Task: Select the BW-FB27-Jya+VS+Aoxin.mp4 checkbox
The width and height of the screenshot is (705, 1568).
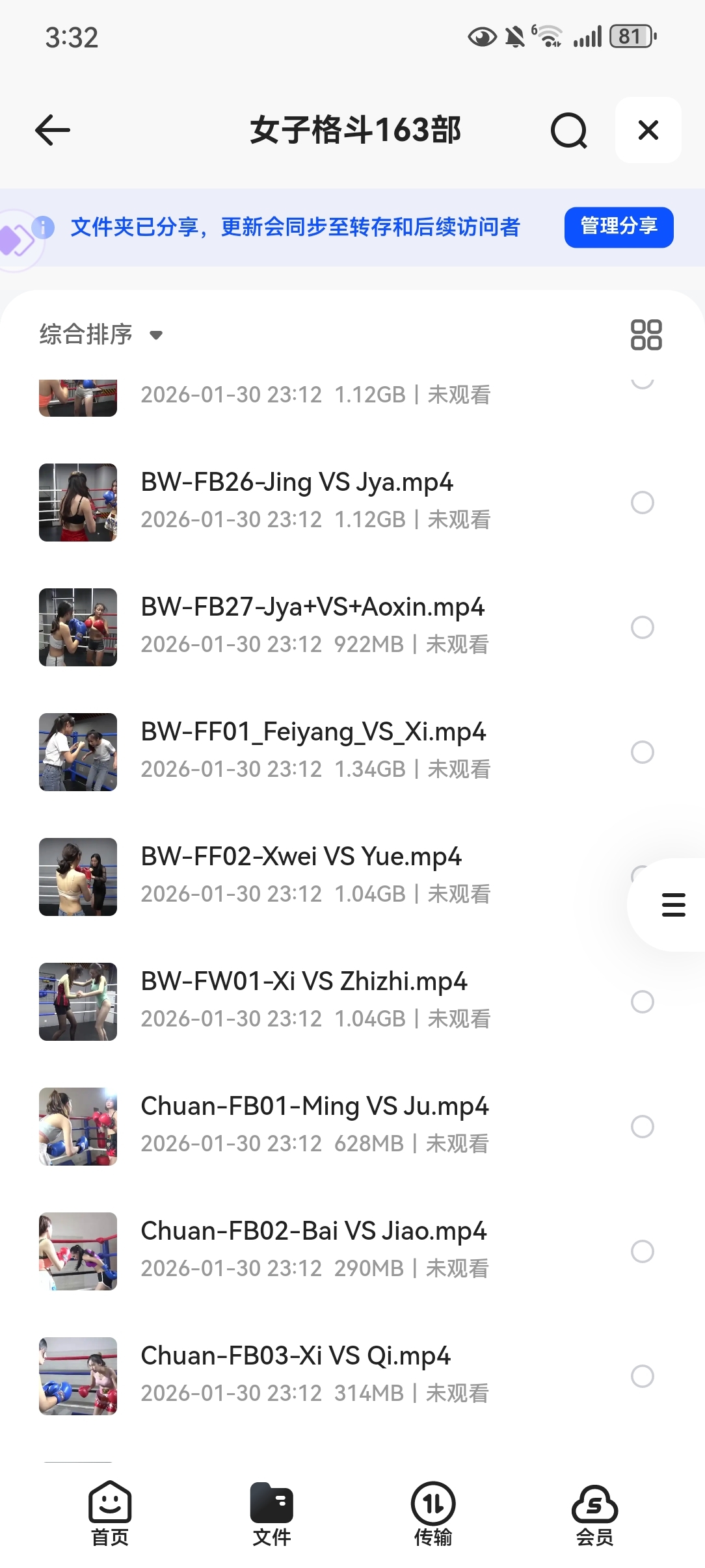Action: 643,627
